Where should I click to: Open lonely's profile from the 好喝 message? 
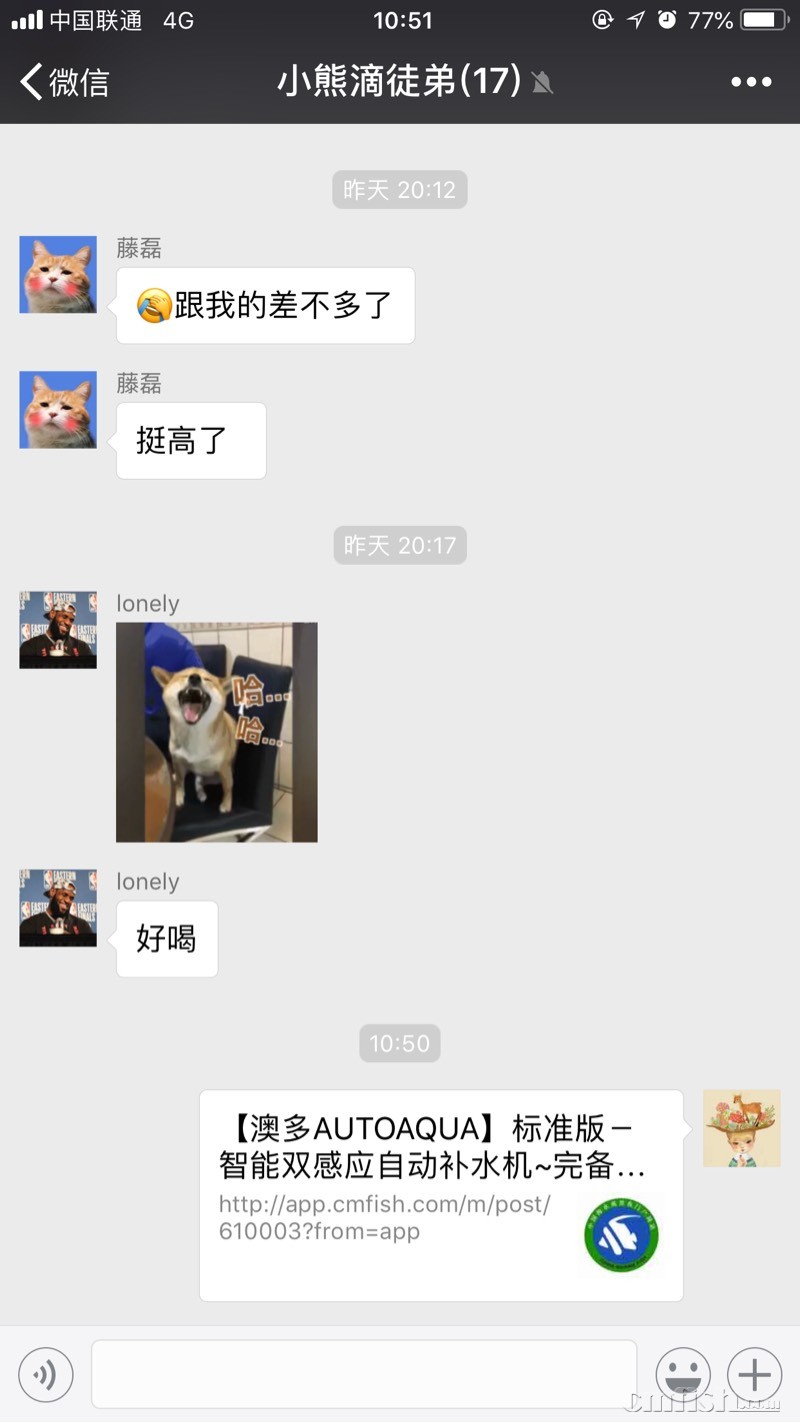(x=58, y=908)
